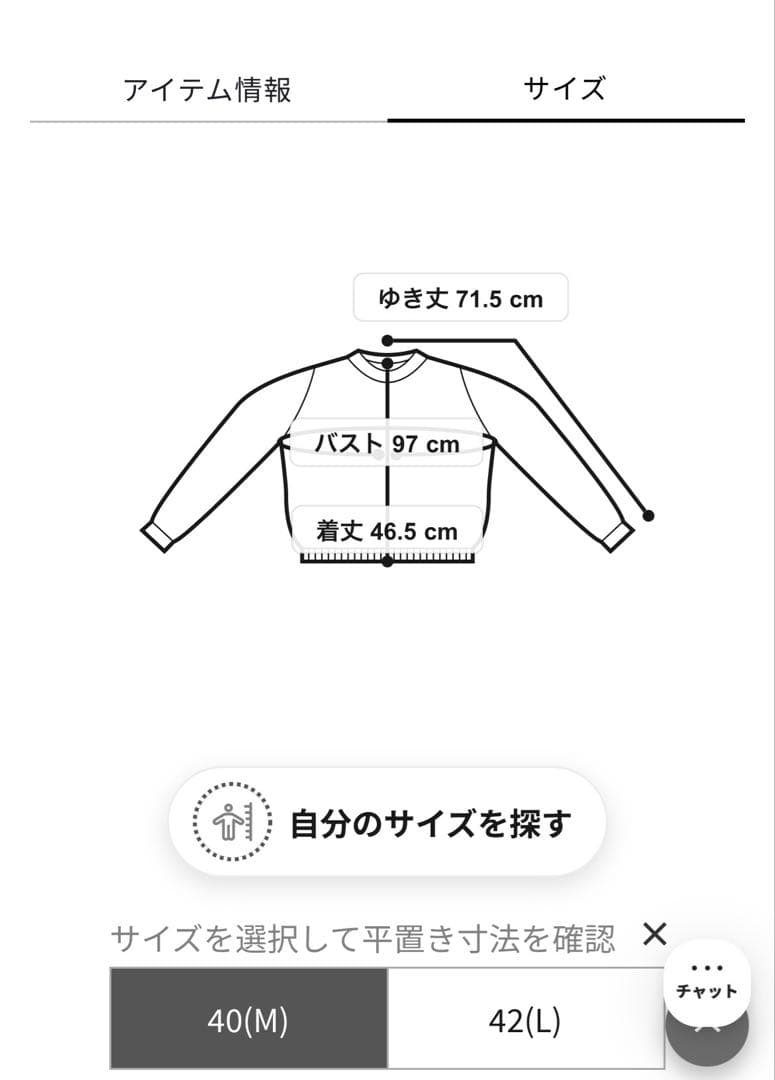Tap the 着丈 46.5 cm measurement label
Image resolution: width=775 pixels, height=1080 pixels.
(389, 531)
